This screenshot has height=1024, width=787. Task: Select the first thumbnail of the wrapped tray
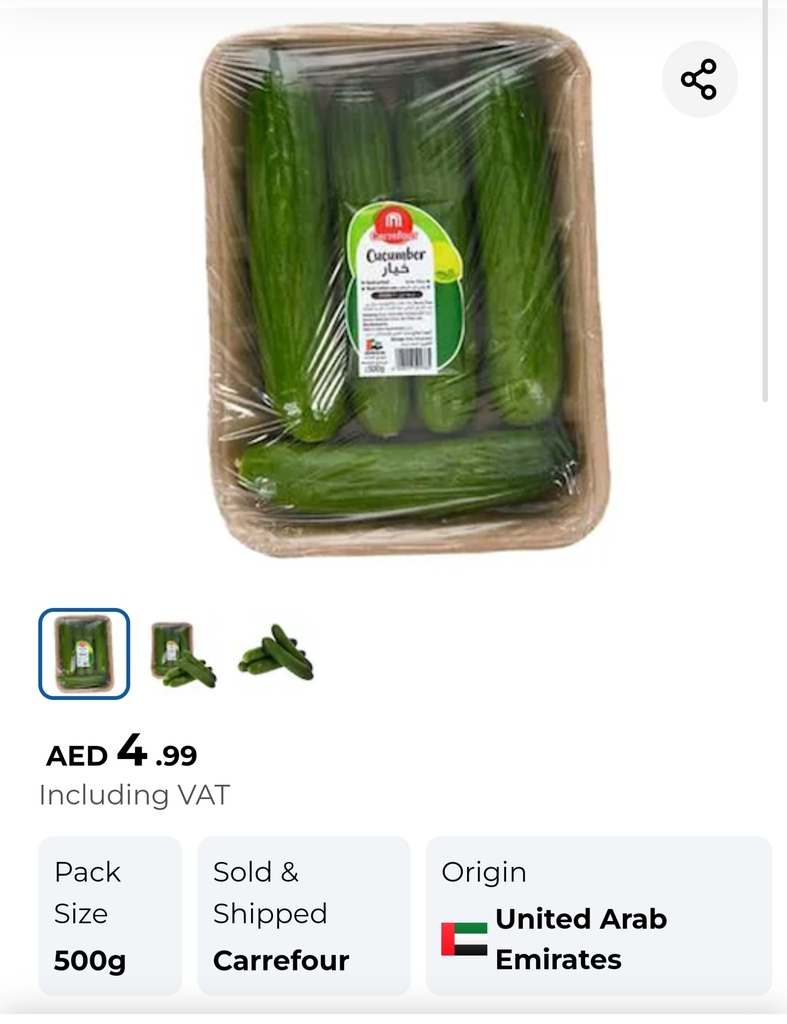click(84, 653)
